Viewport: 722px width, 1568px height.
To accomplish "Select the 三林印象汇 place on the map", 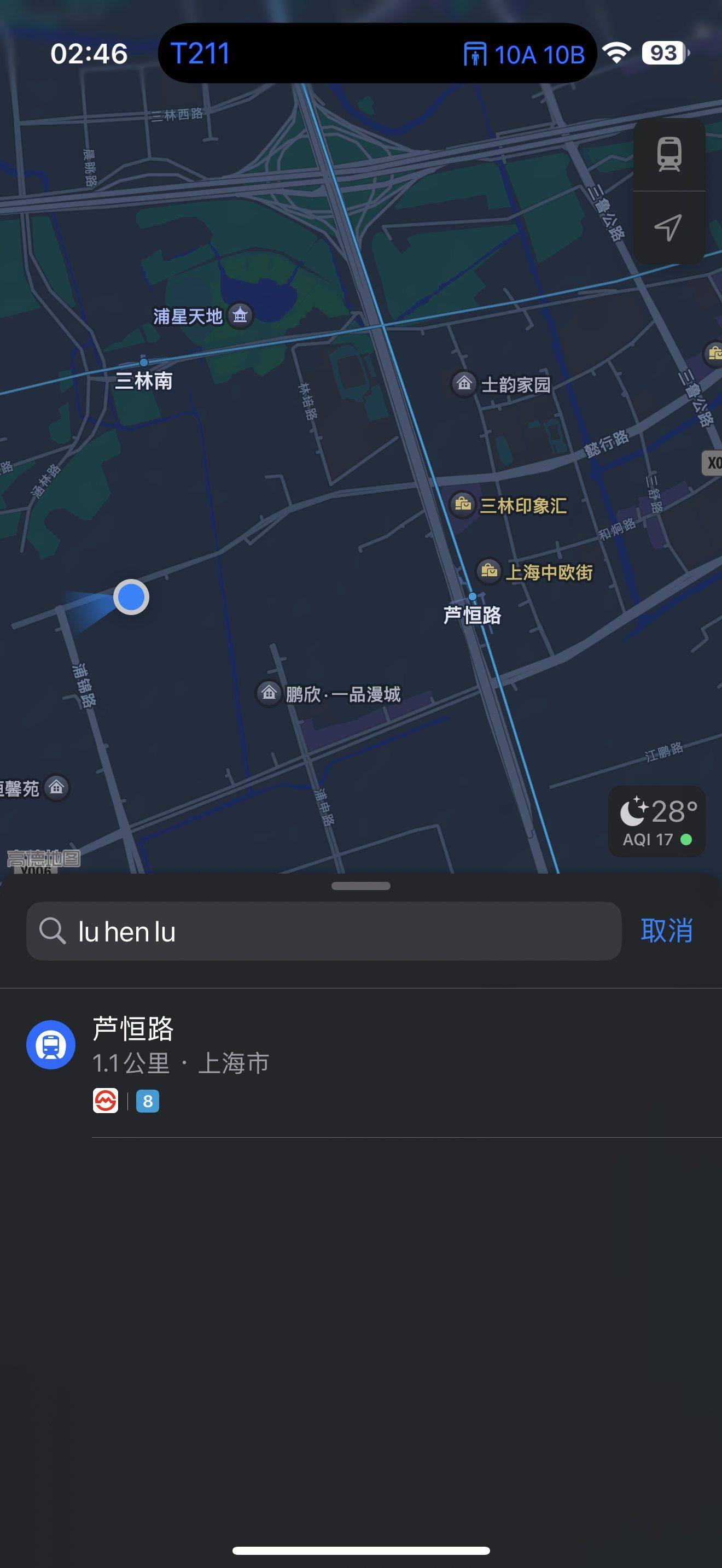I will 509,505.
